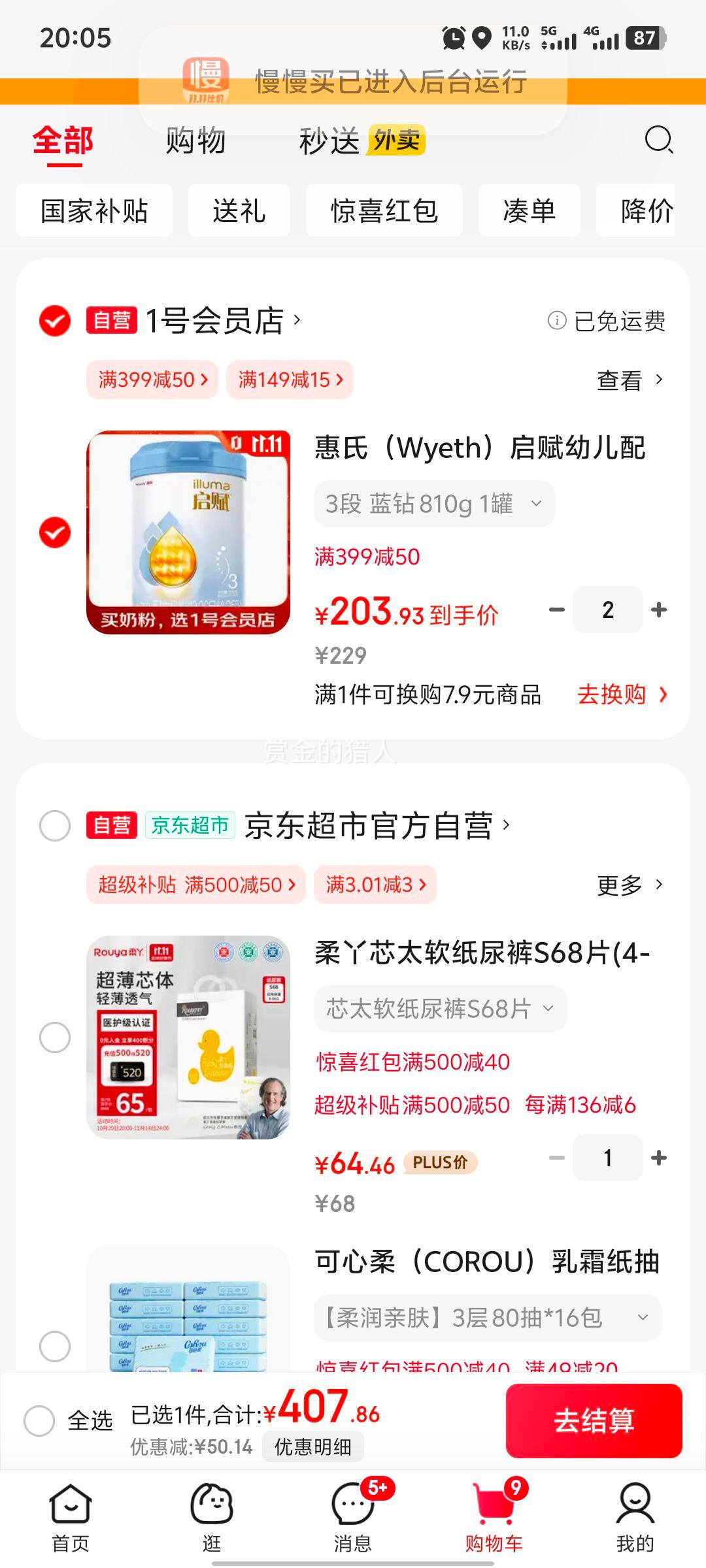Check the 柔丫 diapers item checkbox
The image size is (706, 1568).
tap(55, 1037)
